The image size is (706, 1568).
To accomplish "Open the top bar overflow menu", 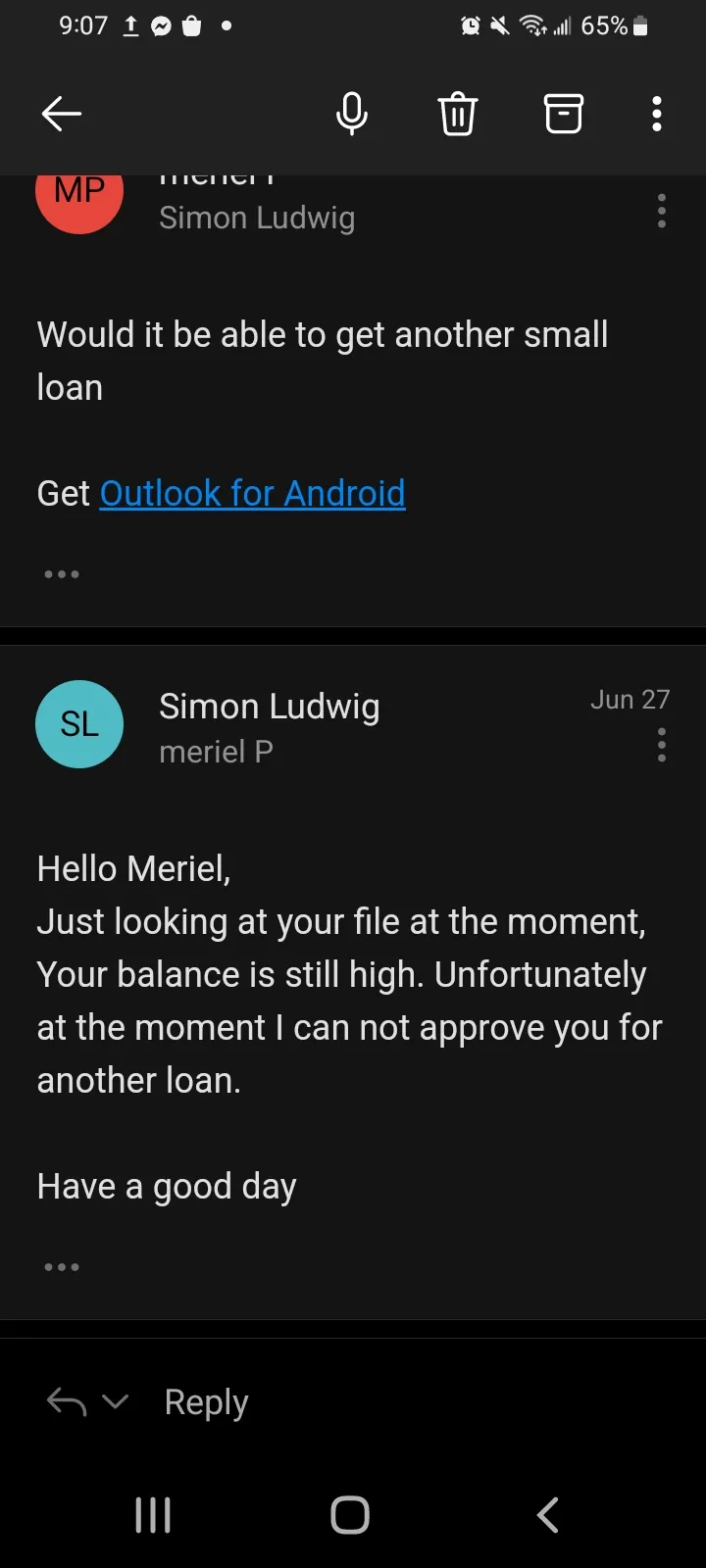I will [657, 114].
